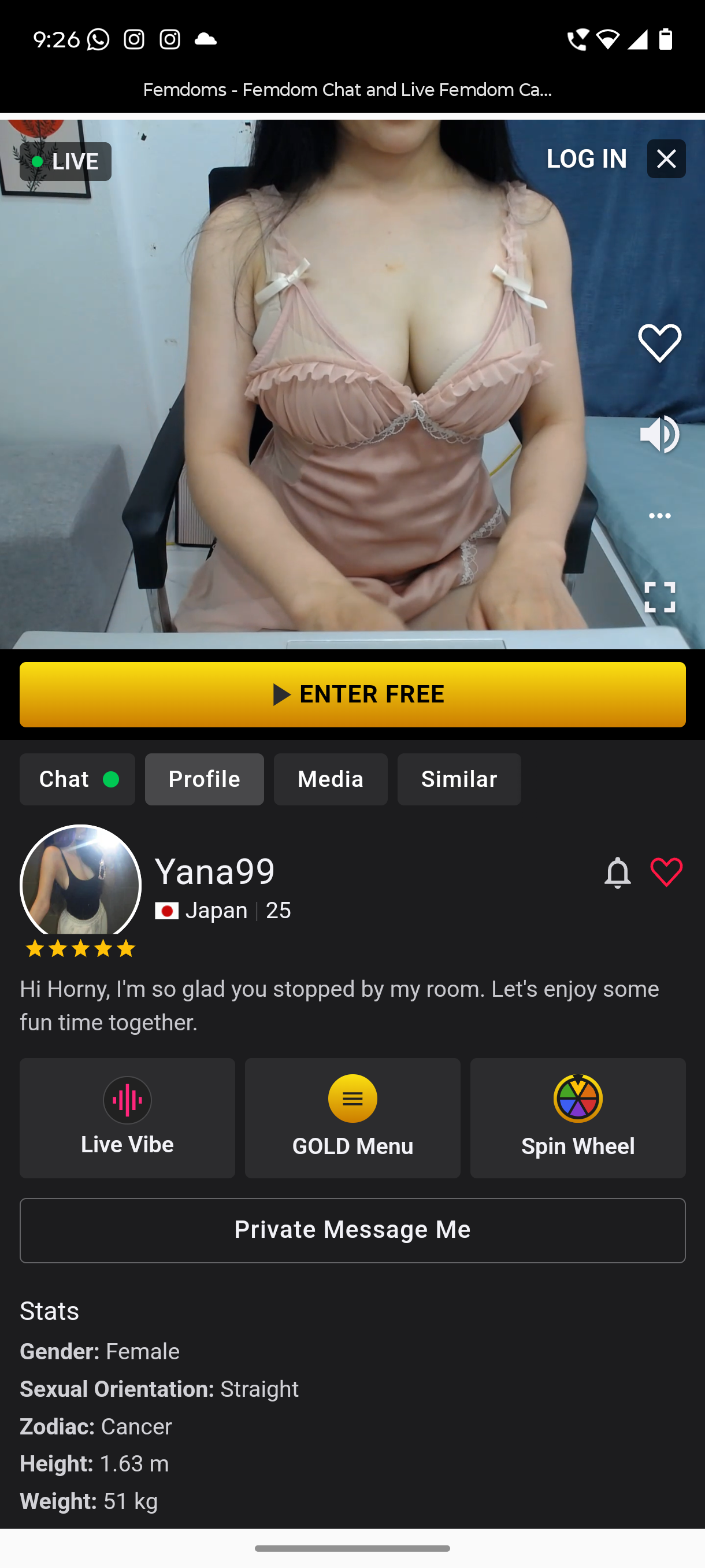Like Yana99 with the red heart icon
This screenshot has width=705, height=1568.
tap(666, 872)
